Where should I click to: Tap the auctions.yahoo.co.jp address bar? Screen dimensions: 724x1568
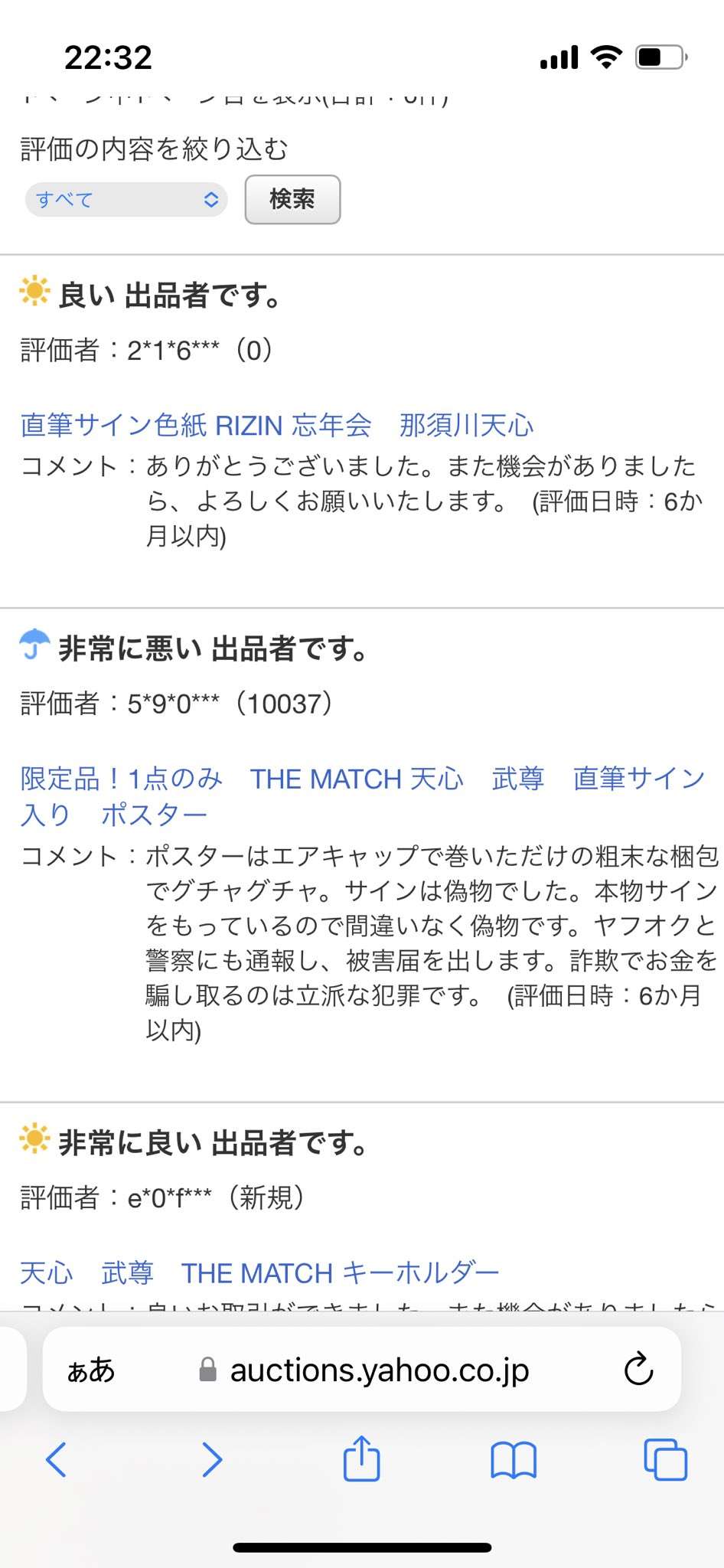(379, 1370)
